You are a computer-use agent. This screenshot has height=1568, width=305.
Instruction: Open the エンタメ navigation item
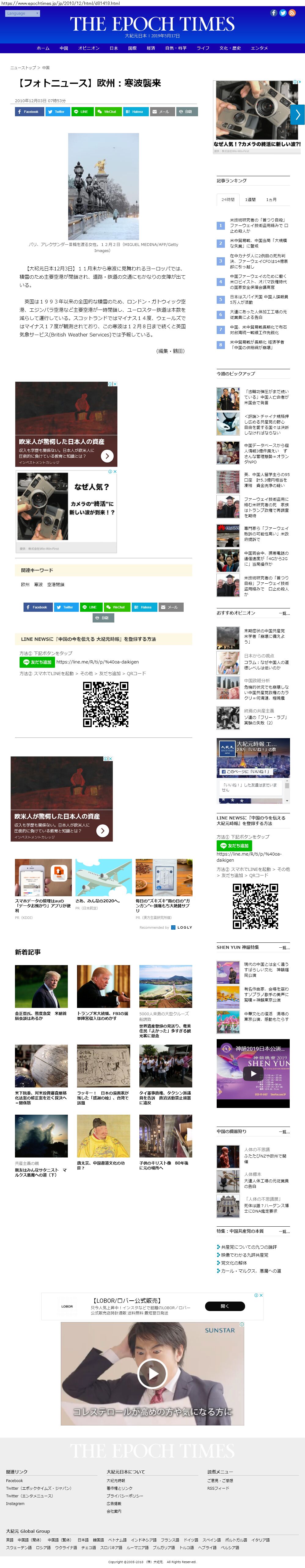259,48
